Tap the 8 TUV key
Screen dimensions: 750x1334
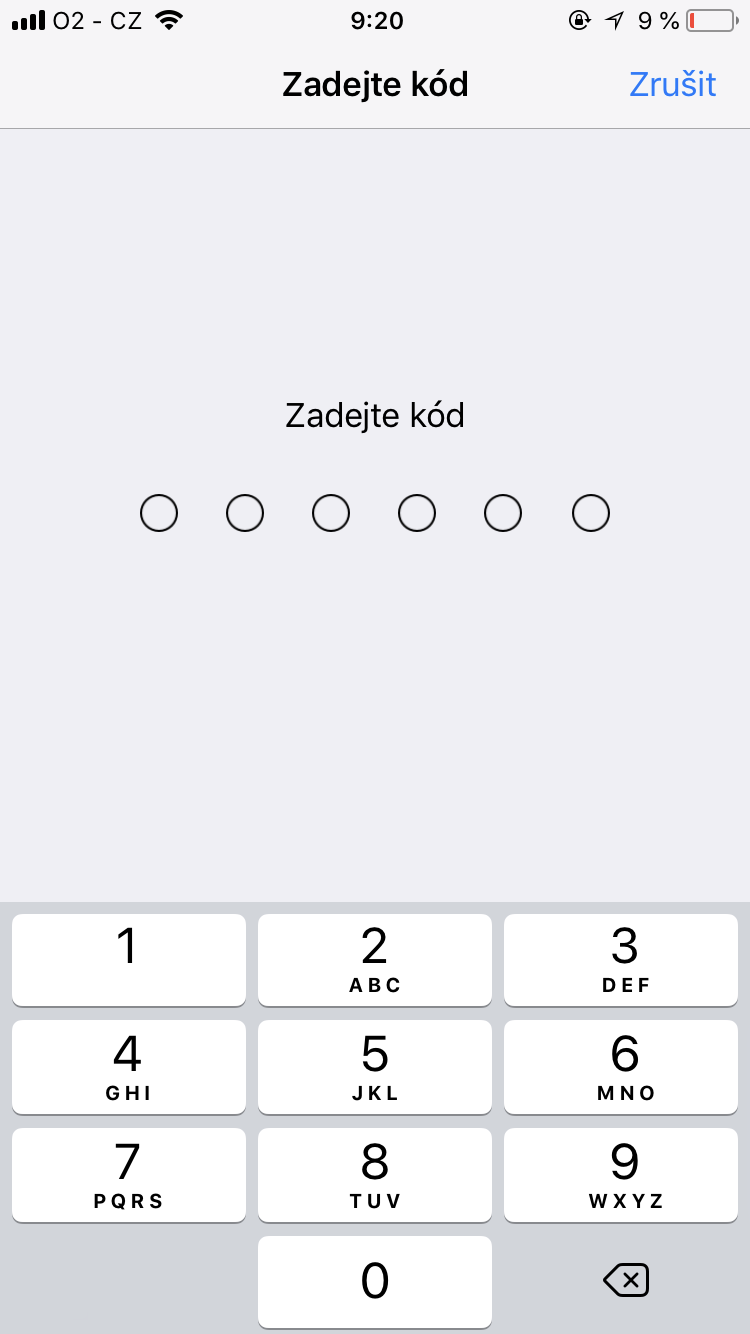click(374, 1174)
